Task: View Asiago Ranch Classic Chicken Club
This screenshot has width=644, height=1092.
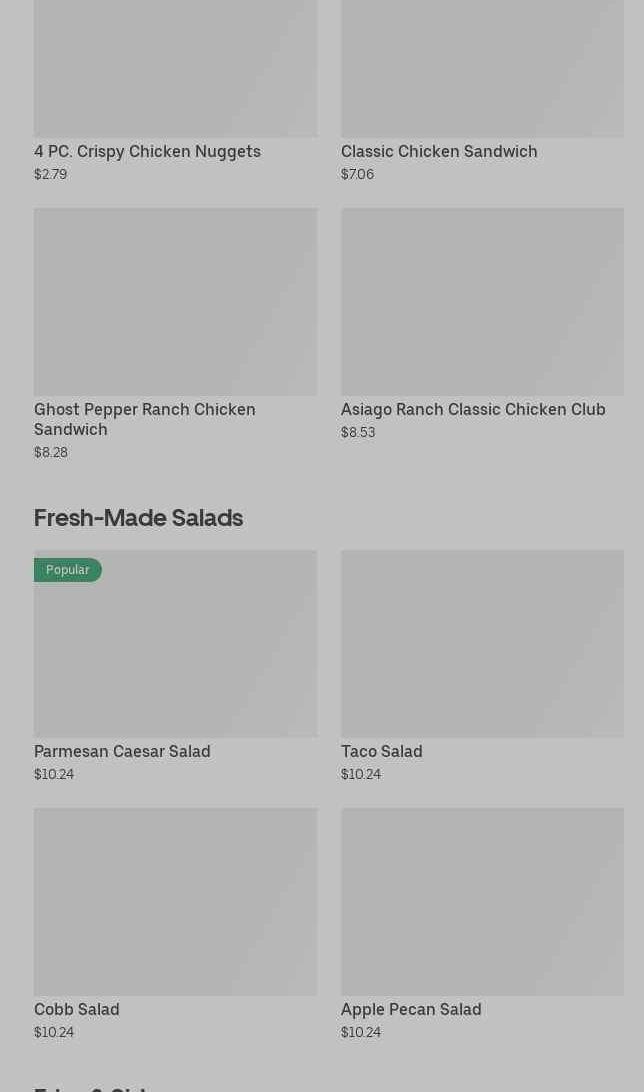Action: click(482, 325)
